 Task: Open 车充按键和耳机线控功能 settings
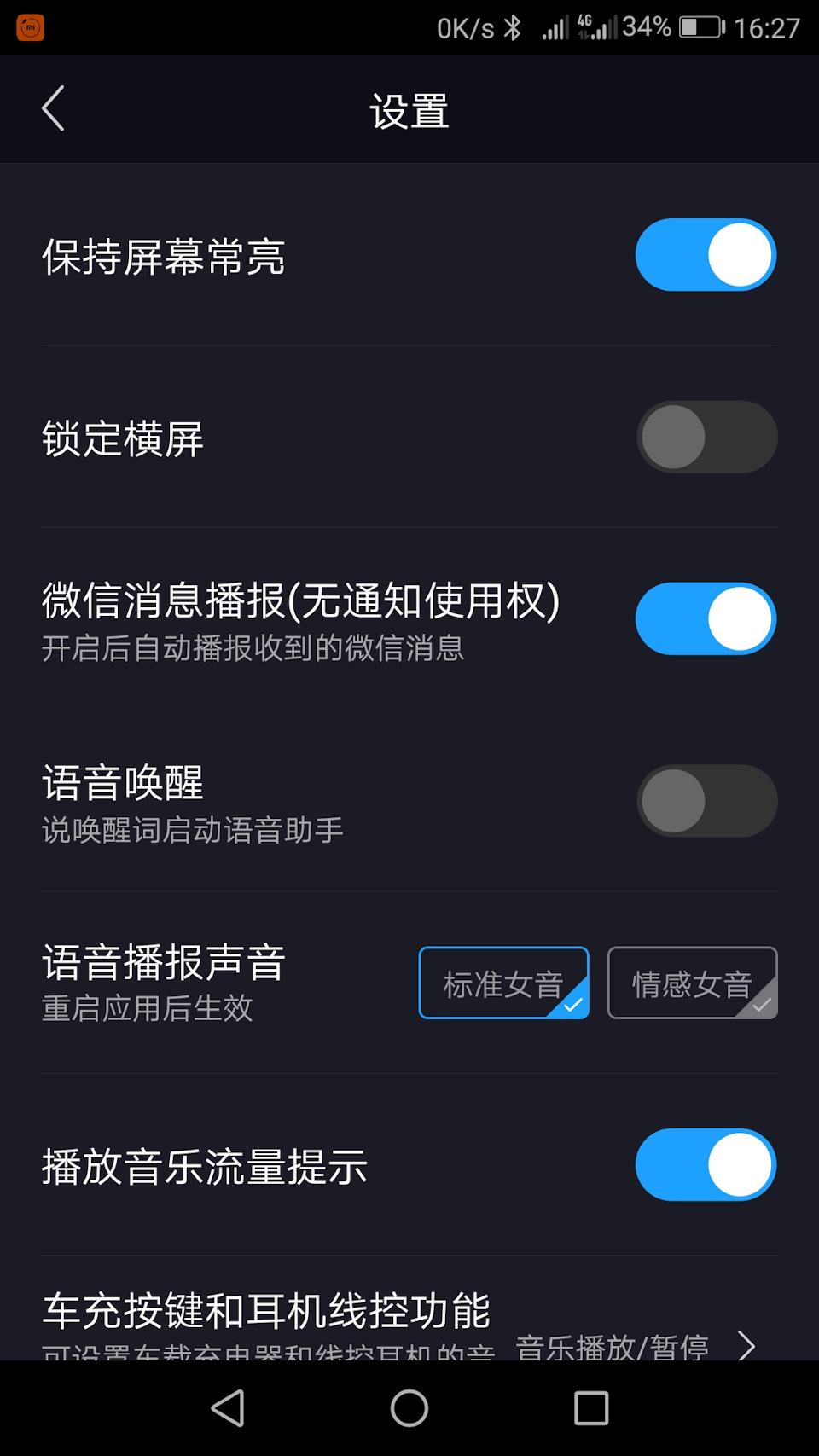pos(409,1318)
